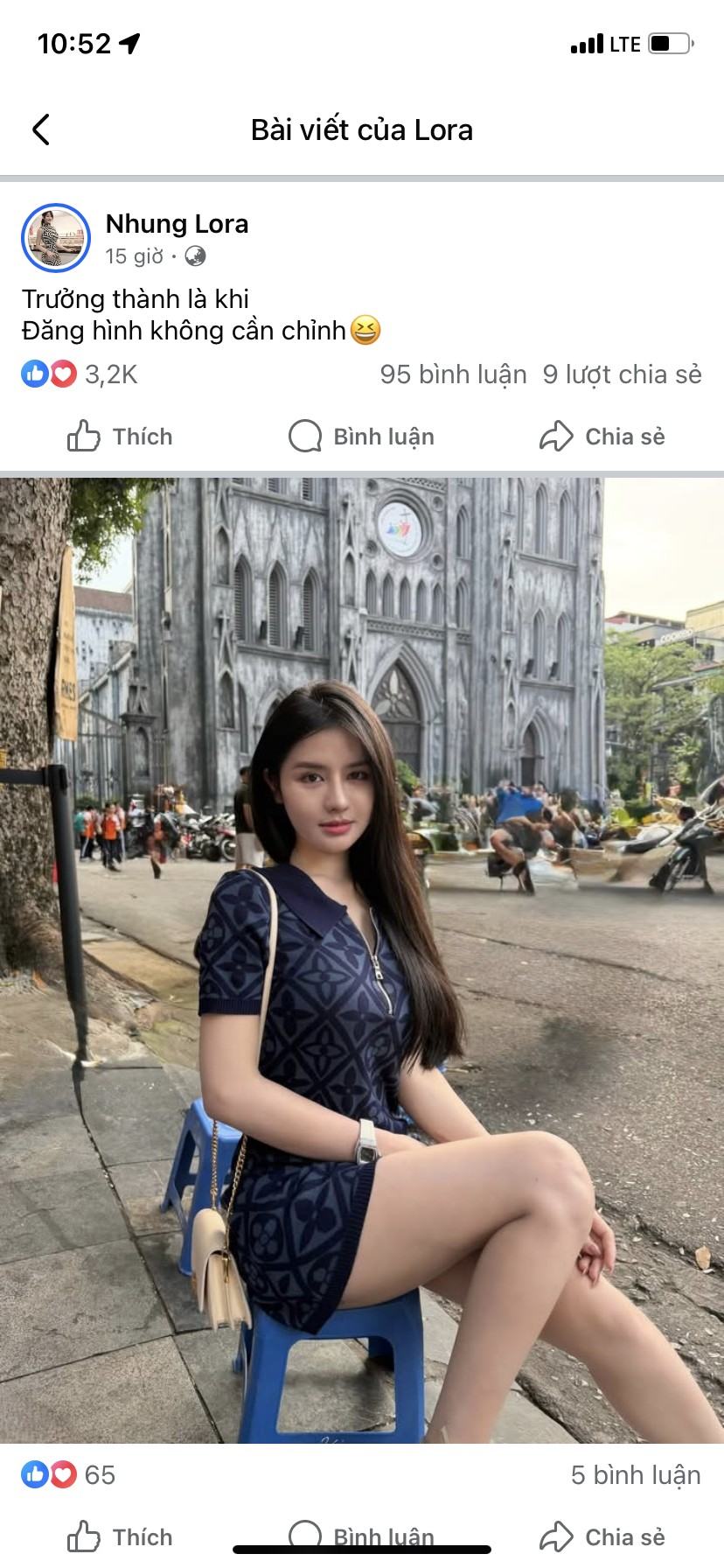View the 3,2K reactions list
The image size is (724, 1568).
[80, 374]
